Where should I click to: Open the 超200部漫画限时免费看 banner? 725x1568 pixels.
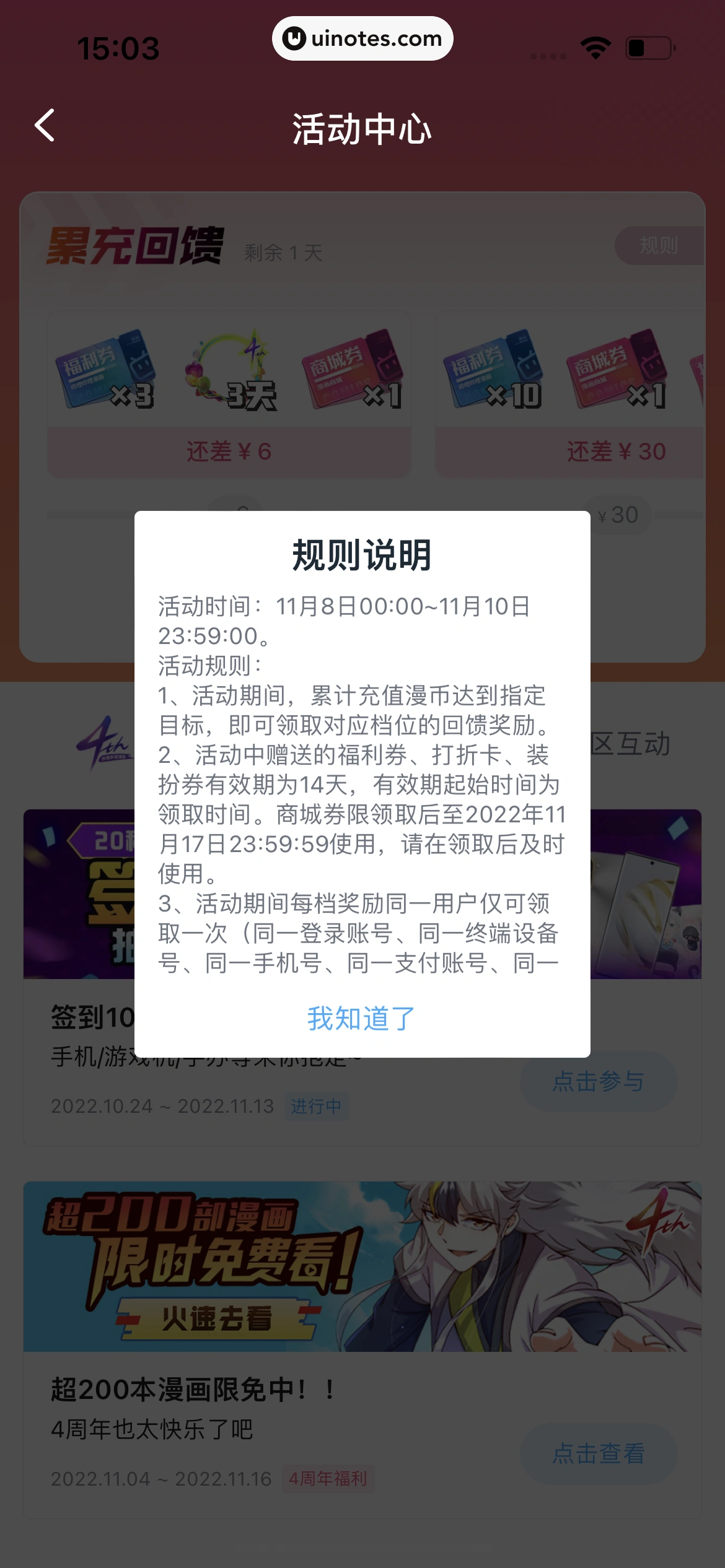362,1266
